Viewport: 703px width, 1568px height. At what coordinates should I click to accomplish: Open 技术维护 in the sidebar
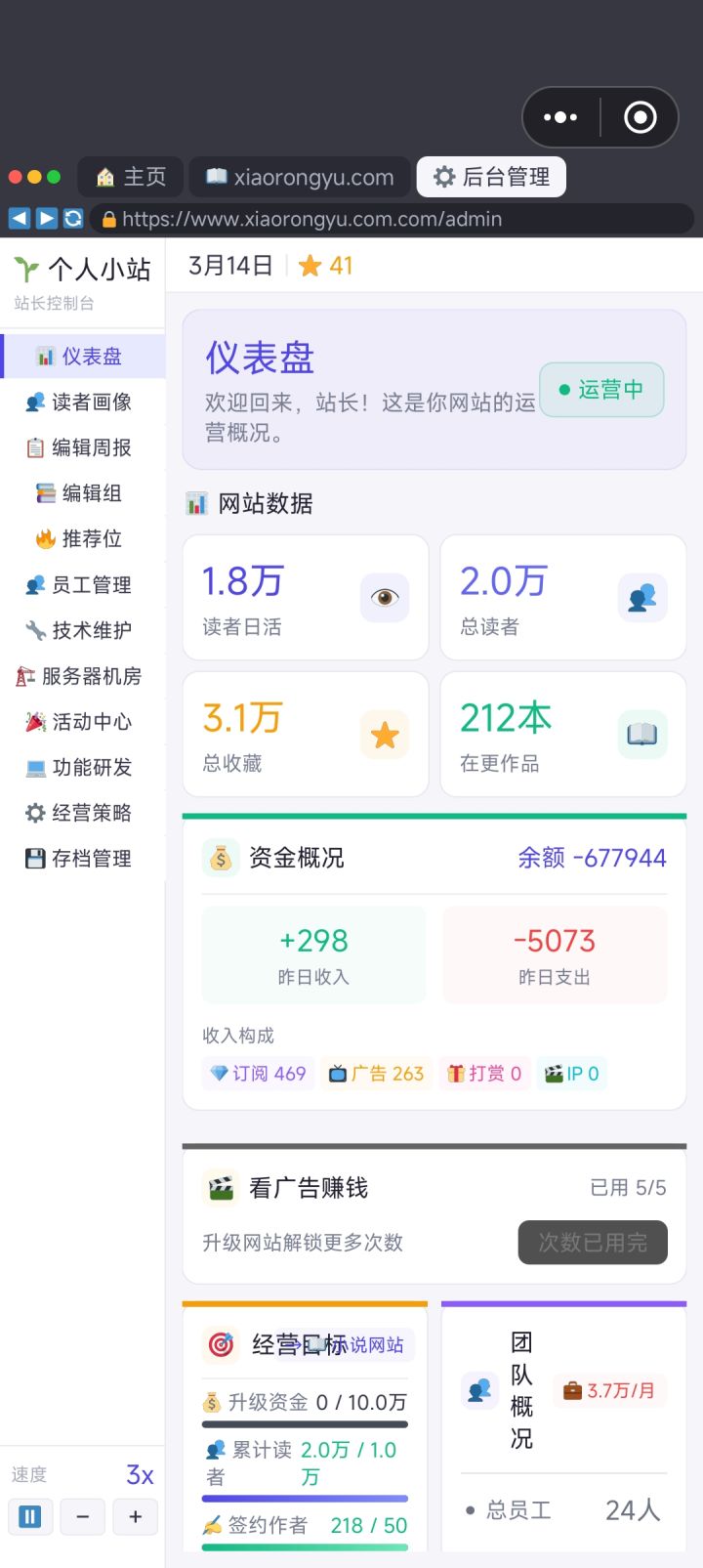pos(83,630)
